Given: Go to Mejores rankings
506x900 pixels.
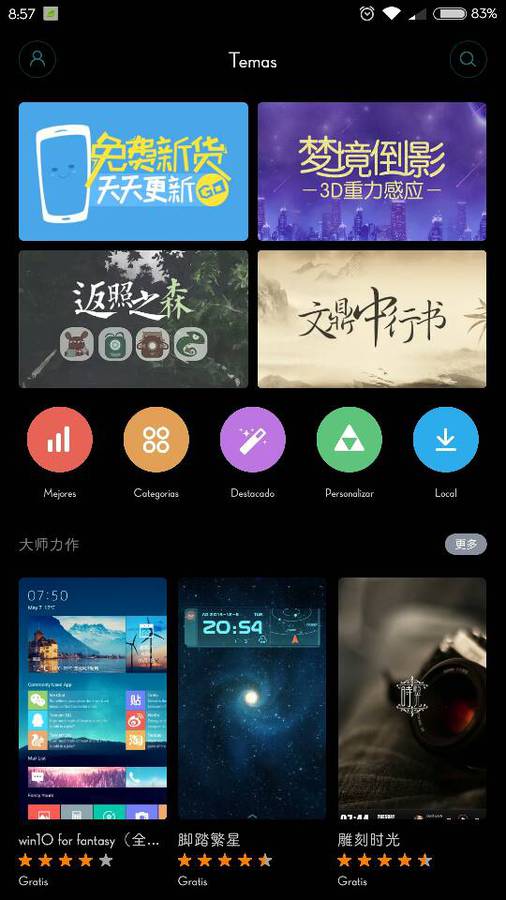Looking at the screenshot, I should (60, 440).
